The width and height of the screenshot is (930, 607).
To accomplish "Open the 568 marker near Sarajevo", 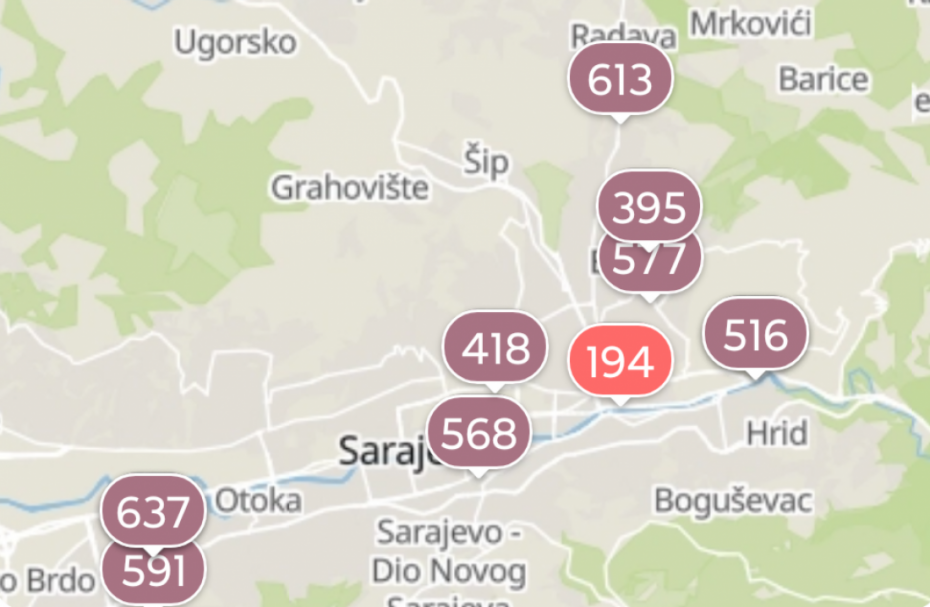I will (479, 433).
